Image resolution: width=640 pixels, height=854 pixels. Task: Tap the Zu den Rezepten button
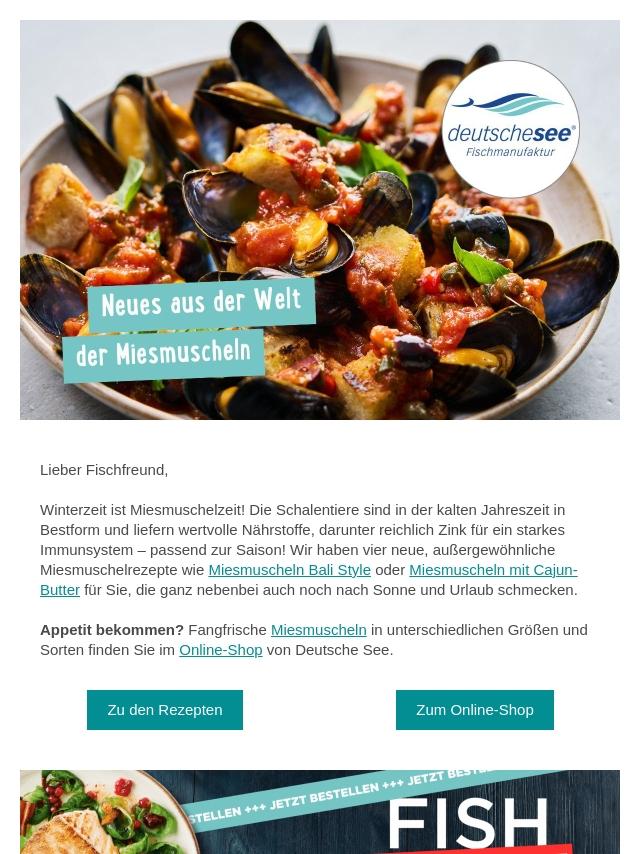pyautogui.click(x=165, y=710)
